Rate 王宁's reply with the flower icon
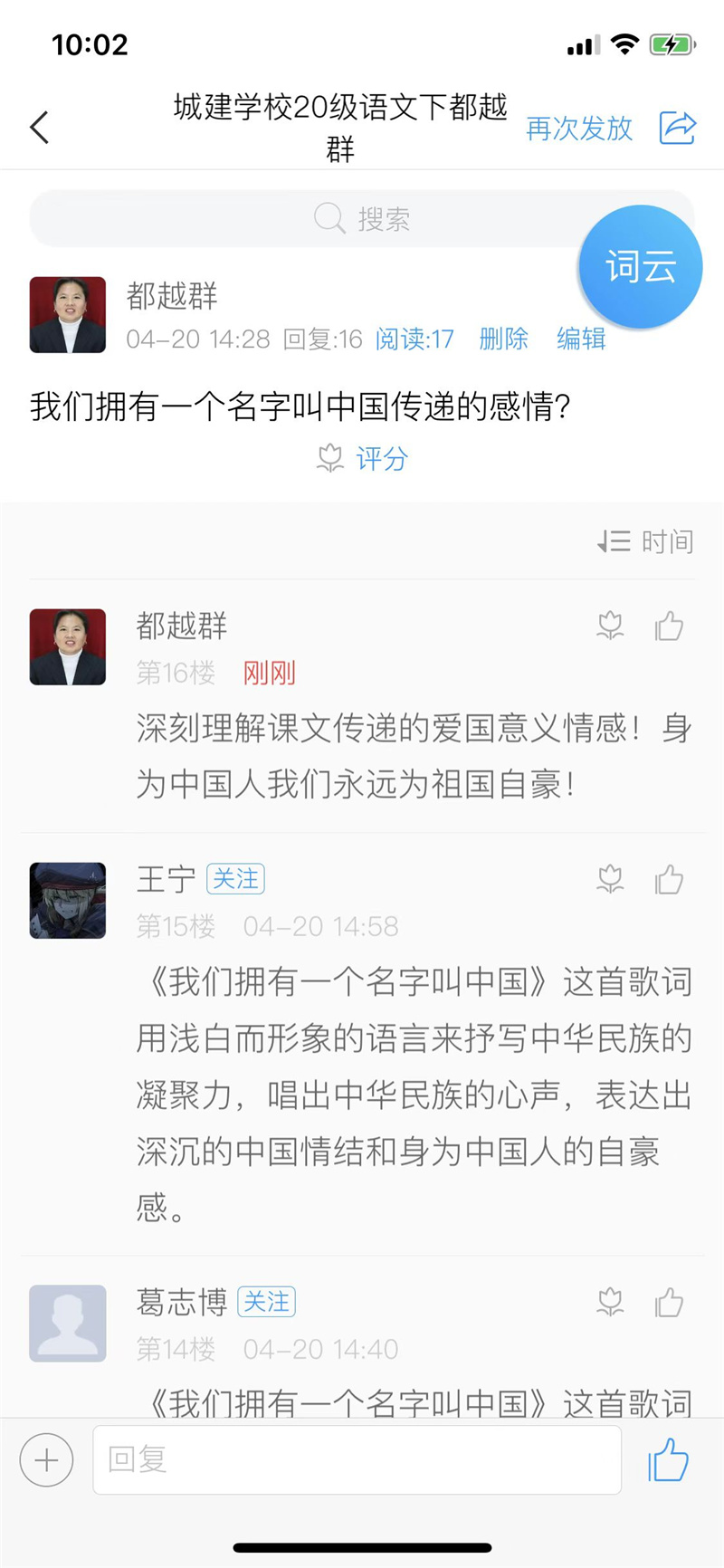The width and height of the screenshot is (724, 1568). pyautogui.click(x=611, y=879)
